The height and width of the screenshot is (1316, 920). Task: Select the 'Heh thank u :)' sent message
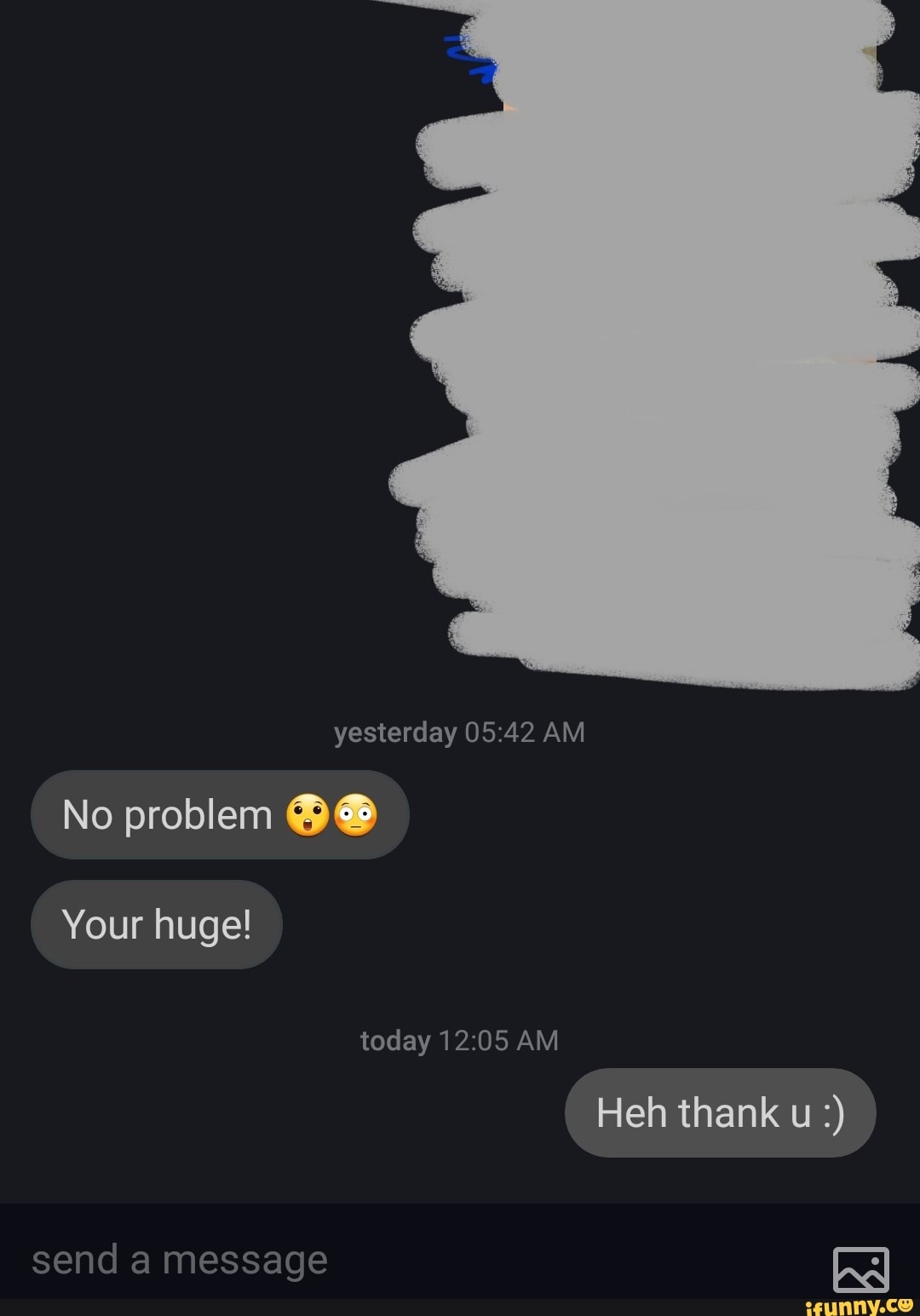pyautogui.click(x=720, y=1112)
